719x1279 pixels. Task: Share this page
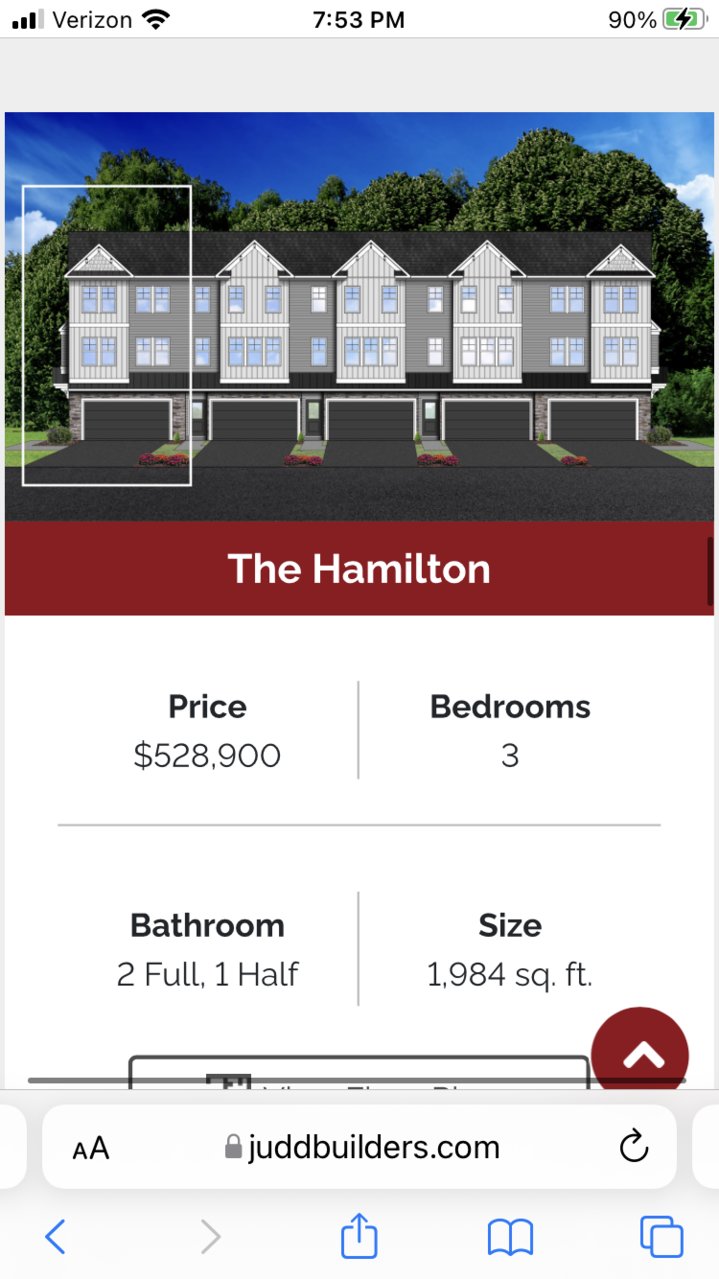pos(359,1236)
